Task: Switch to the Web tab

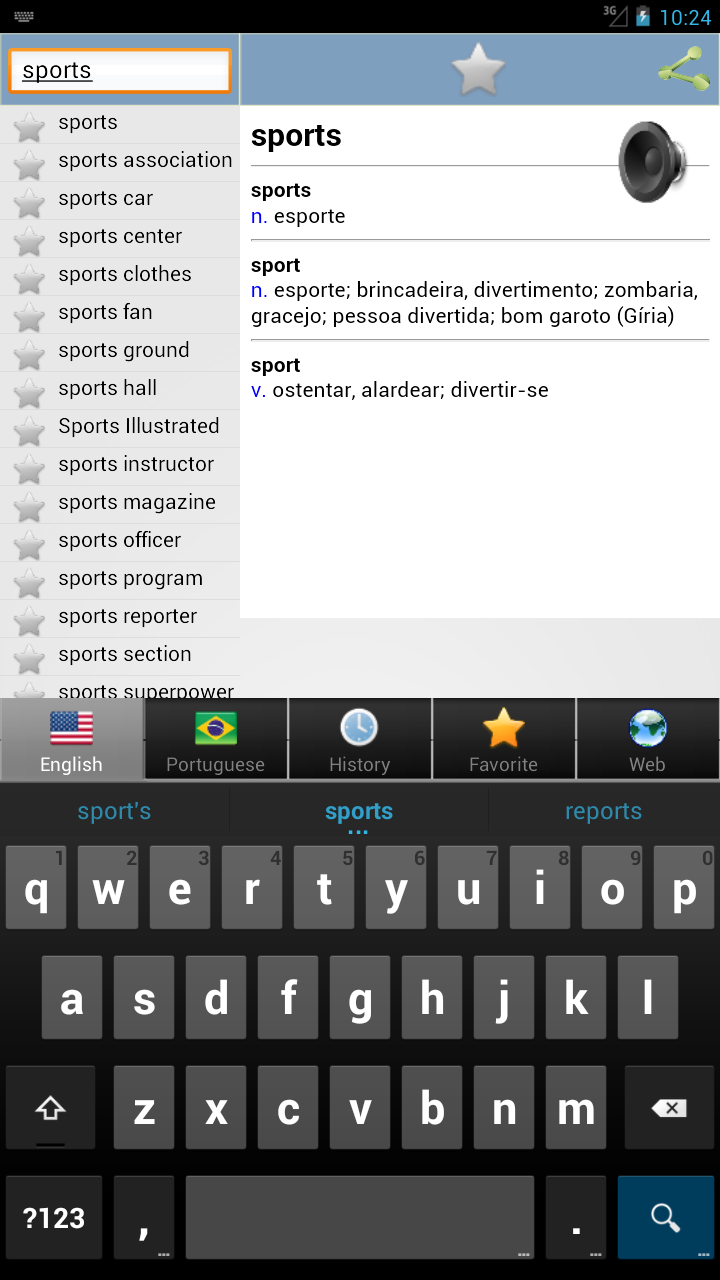Action: pyautogui.click(x=648, y=740)
